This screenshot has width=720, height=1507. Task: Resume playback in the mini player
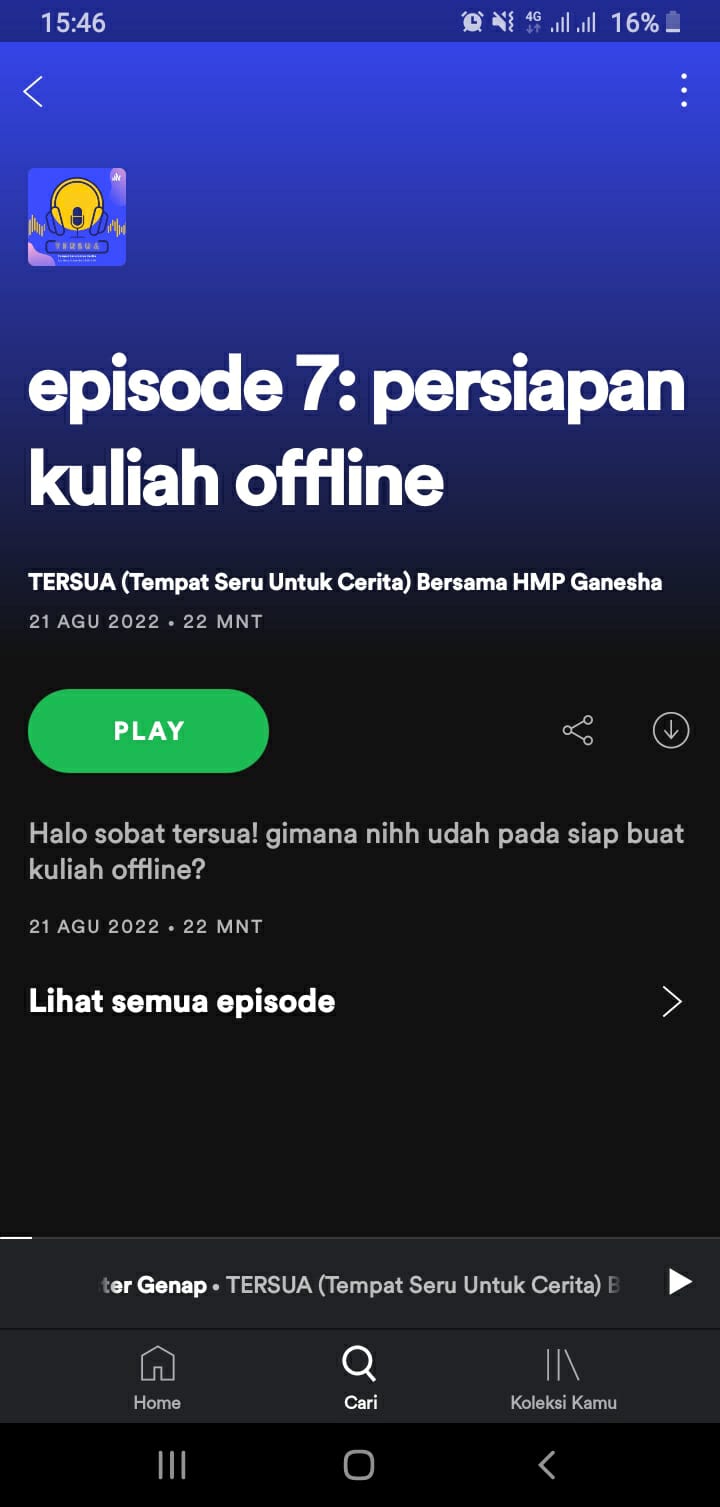pos(679,1282)
